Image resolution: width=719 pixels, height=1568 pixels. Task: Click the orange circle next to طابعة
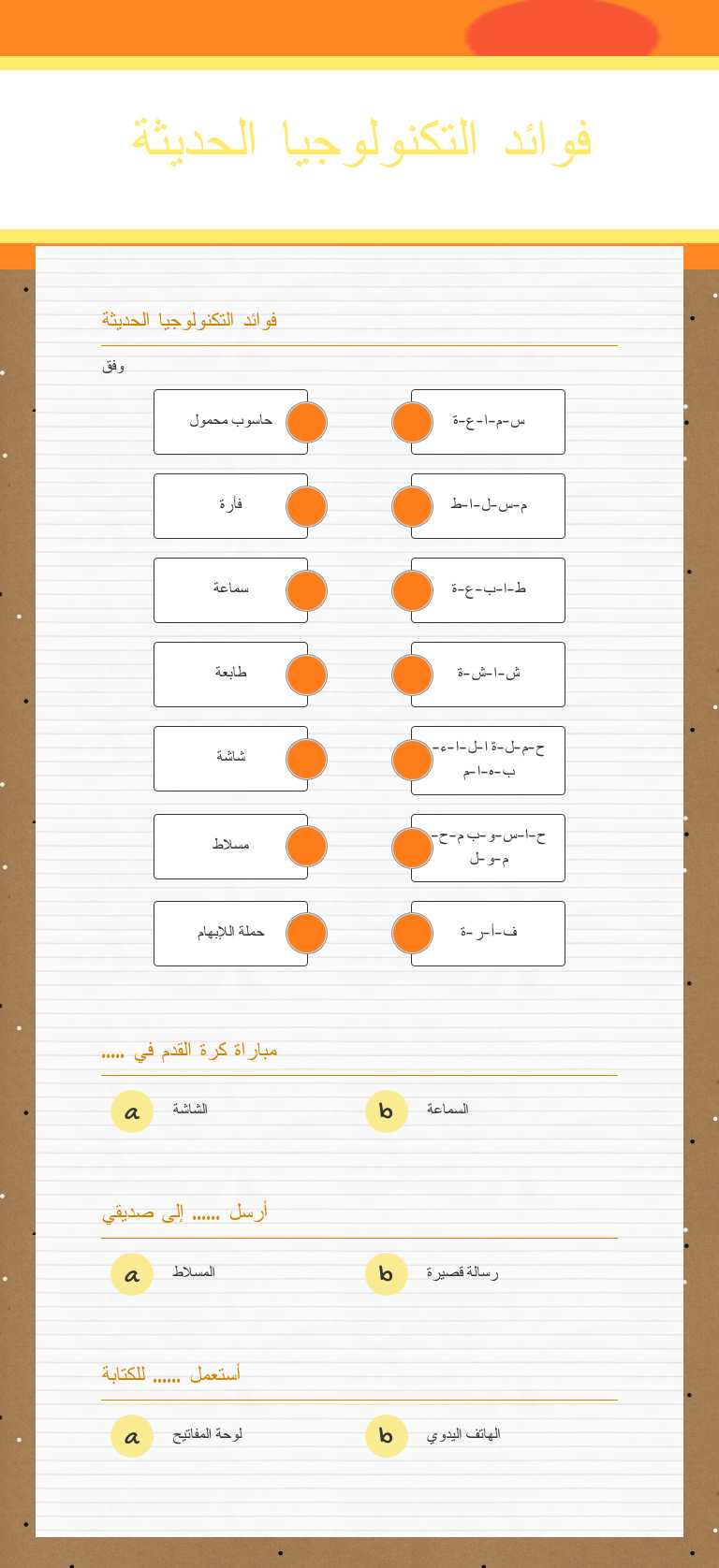coord(306,674)
